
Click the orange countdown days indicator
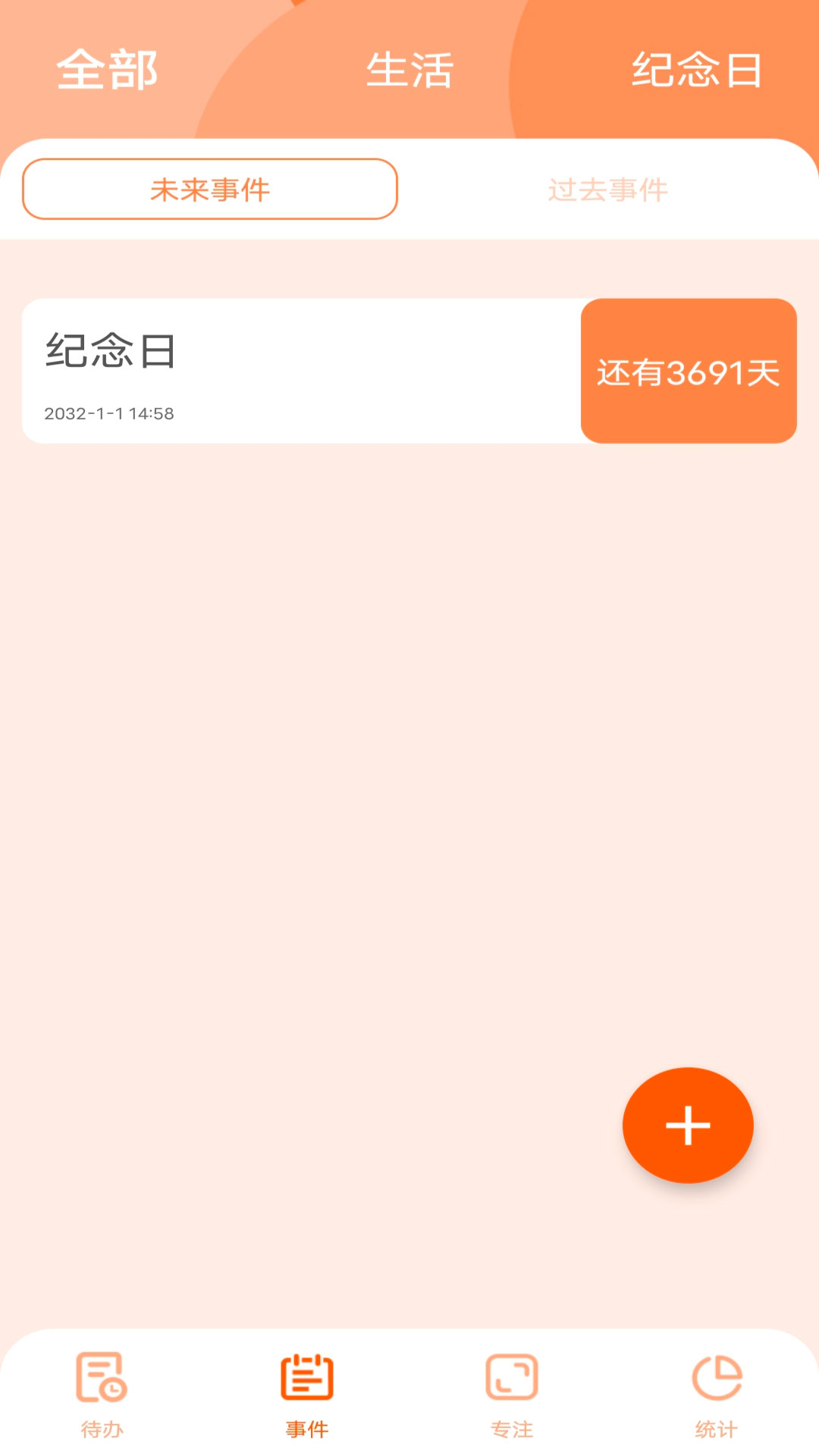[689, 369]
